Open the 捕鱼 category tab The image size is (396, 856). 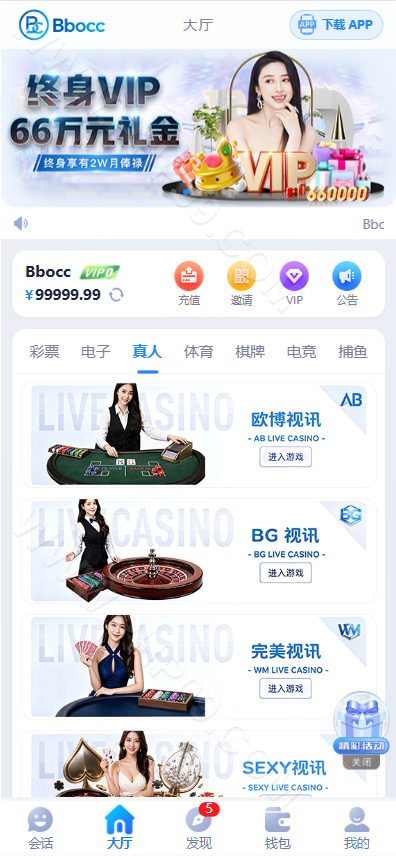[x=353, y=352]
